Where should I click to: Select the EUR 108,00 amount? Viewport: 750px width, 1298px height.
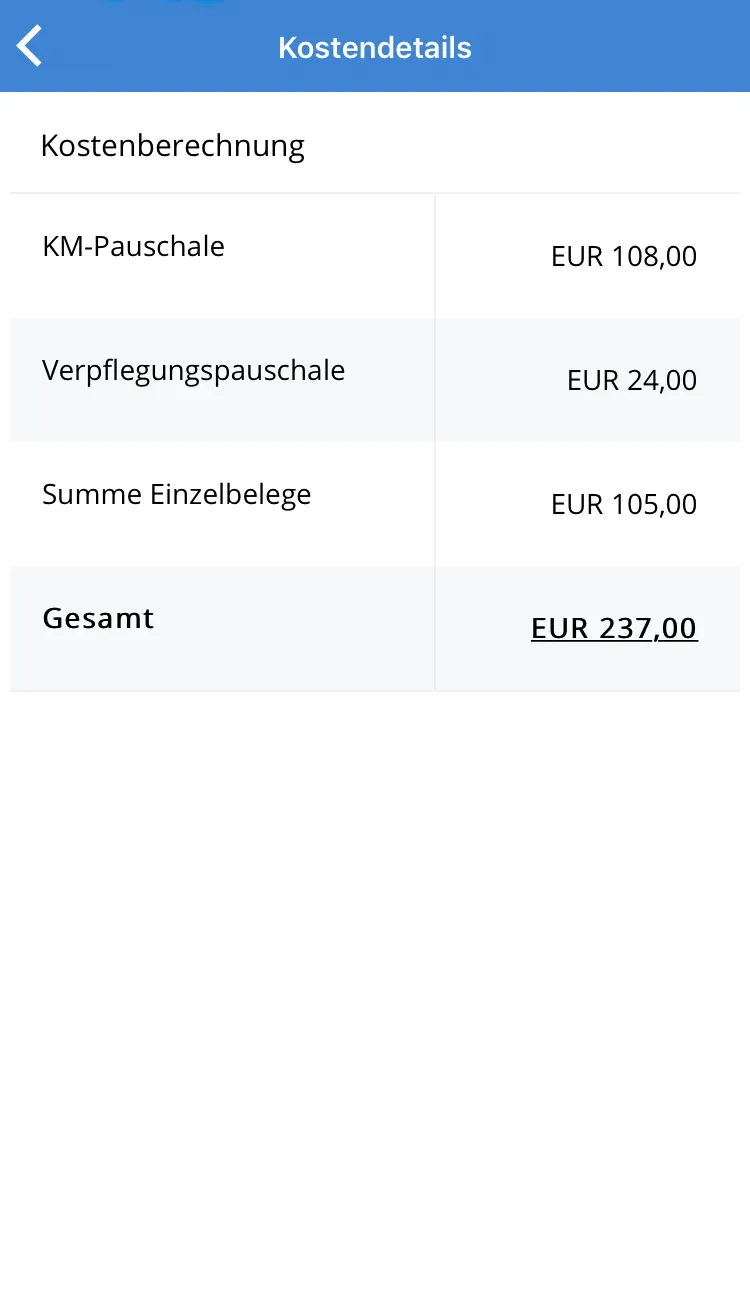[x=623, y=257]
